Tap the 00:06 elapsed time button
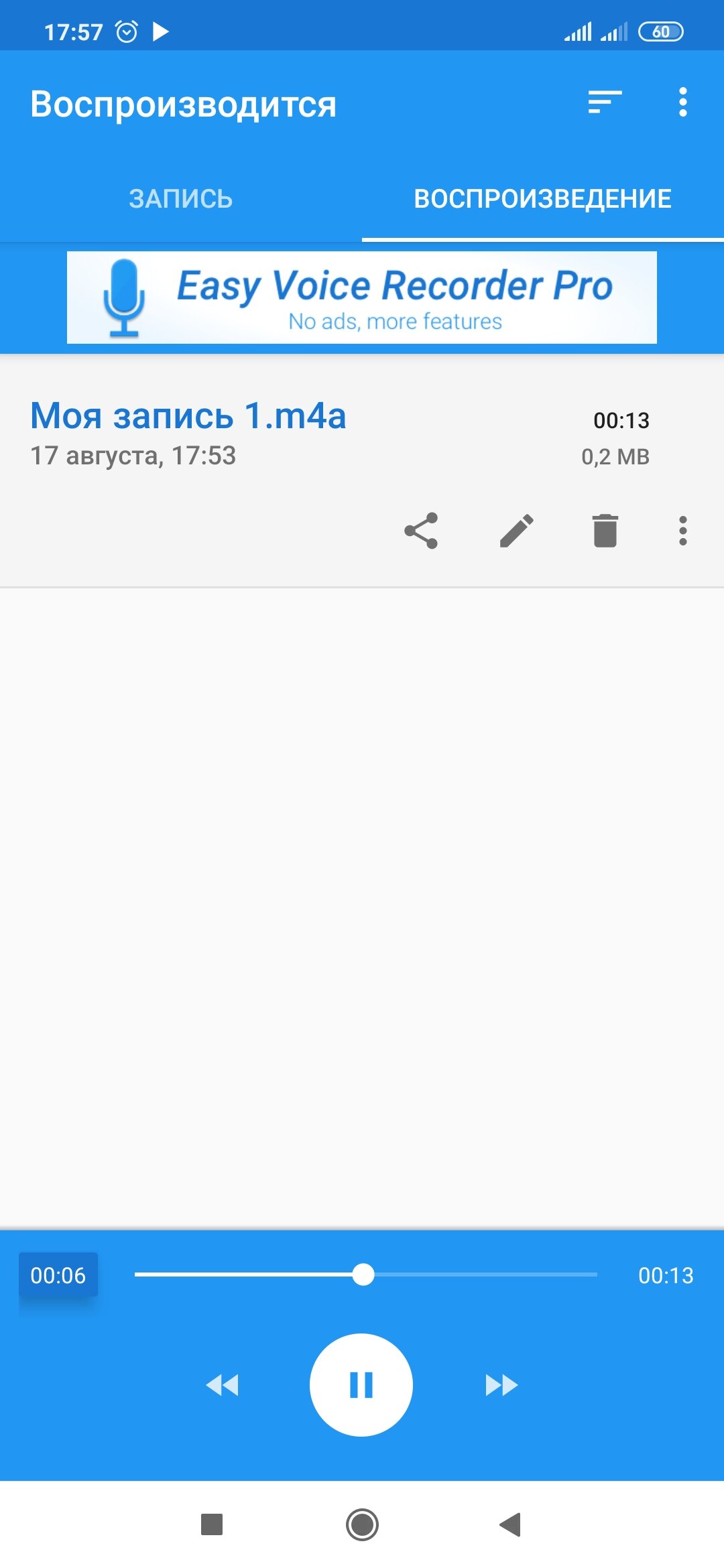Viewport: 724px width, 1568px height. pos(58,1275)
